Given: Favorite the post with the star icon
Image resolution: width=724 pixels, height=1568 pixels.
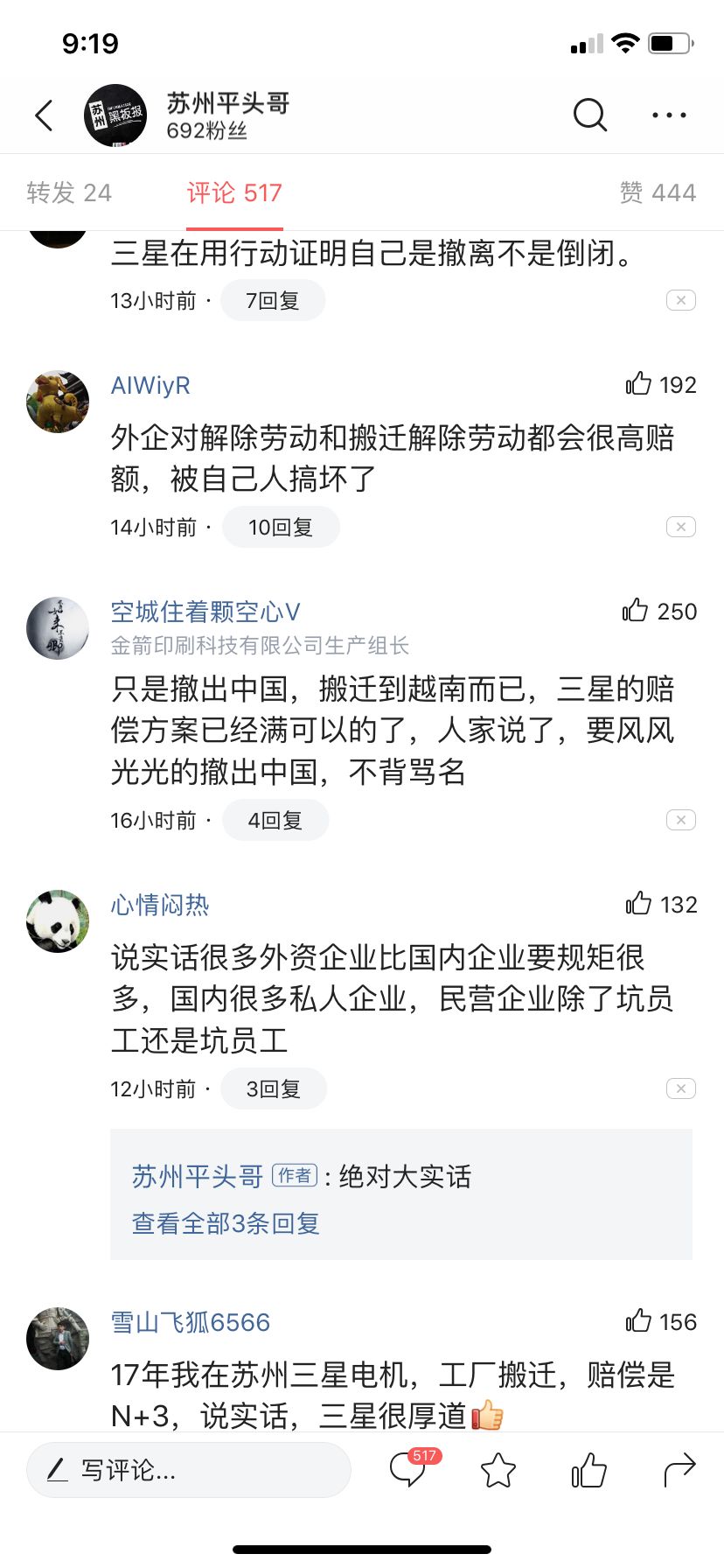Looking at the screenshot, I should 498,1470.
